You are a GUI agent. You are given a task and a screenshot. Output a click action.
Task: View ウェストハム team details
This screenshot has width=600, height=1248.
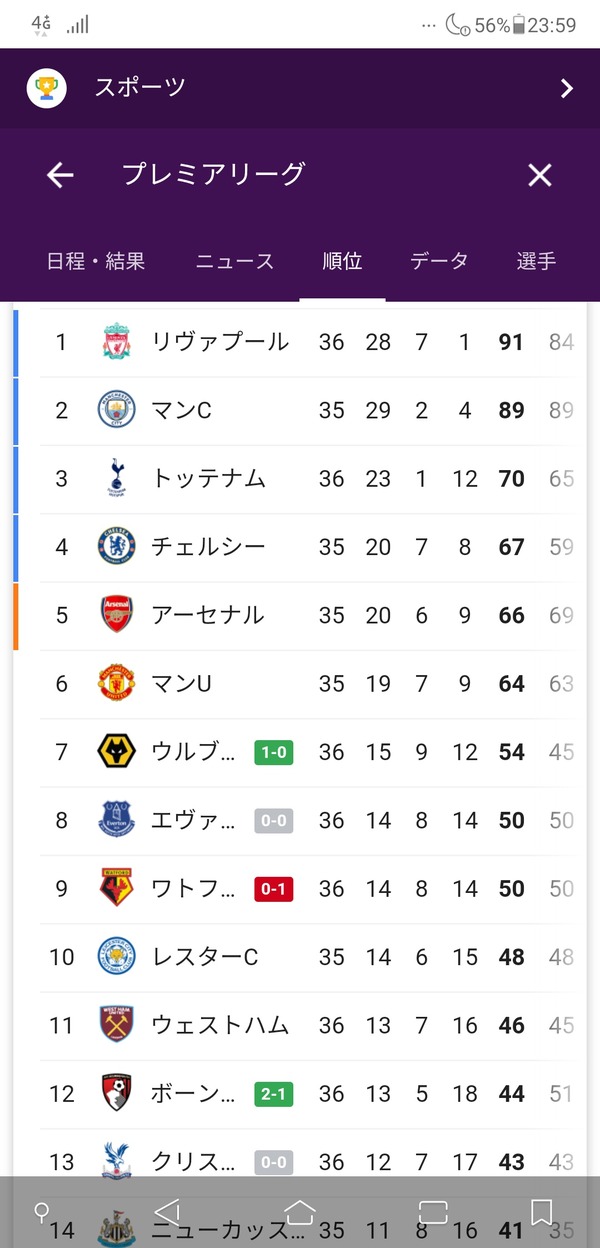tap(298, 1025)
